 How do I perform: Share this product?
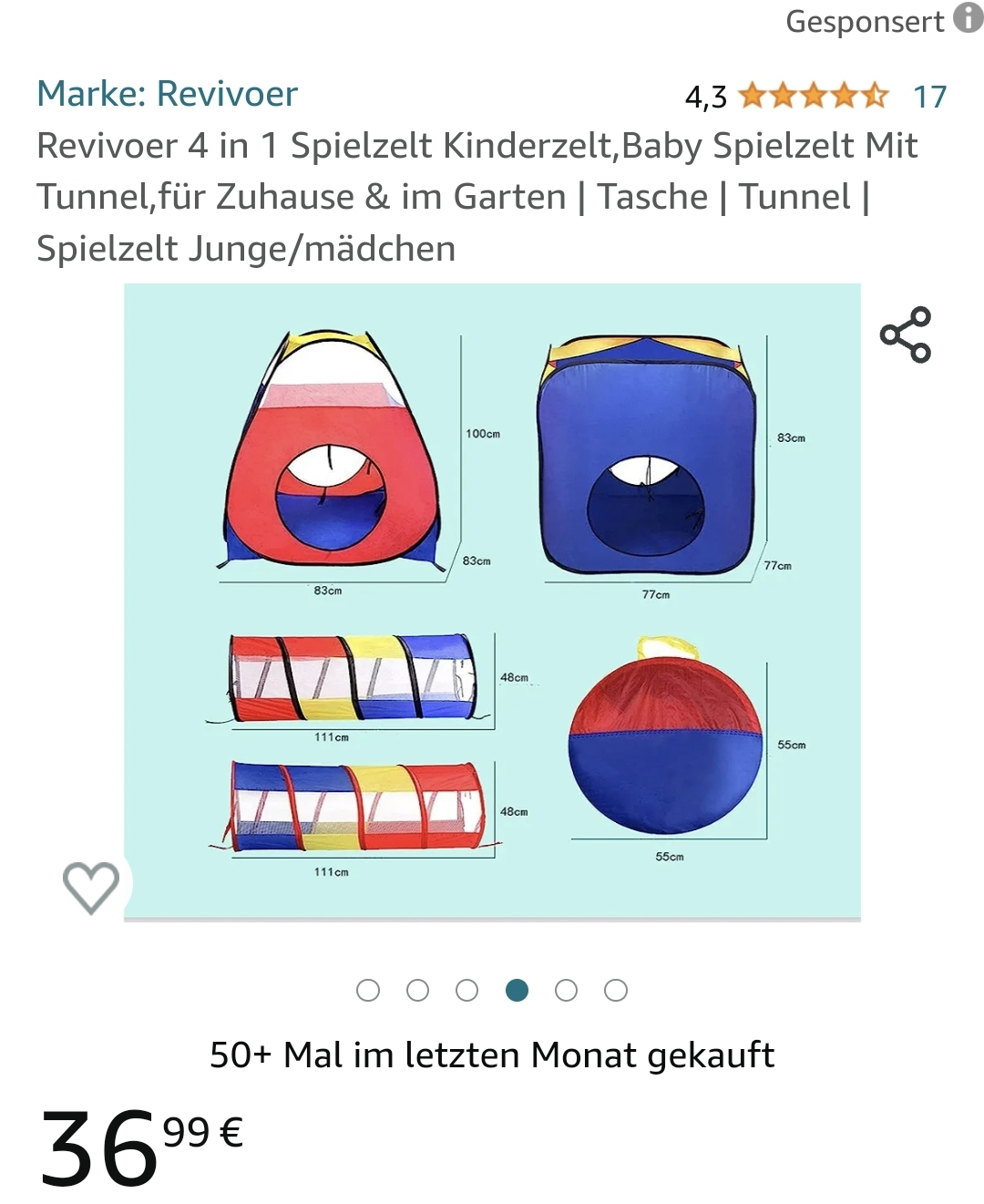pyautogui.click(x=905, y=334)
